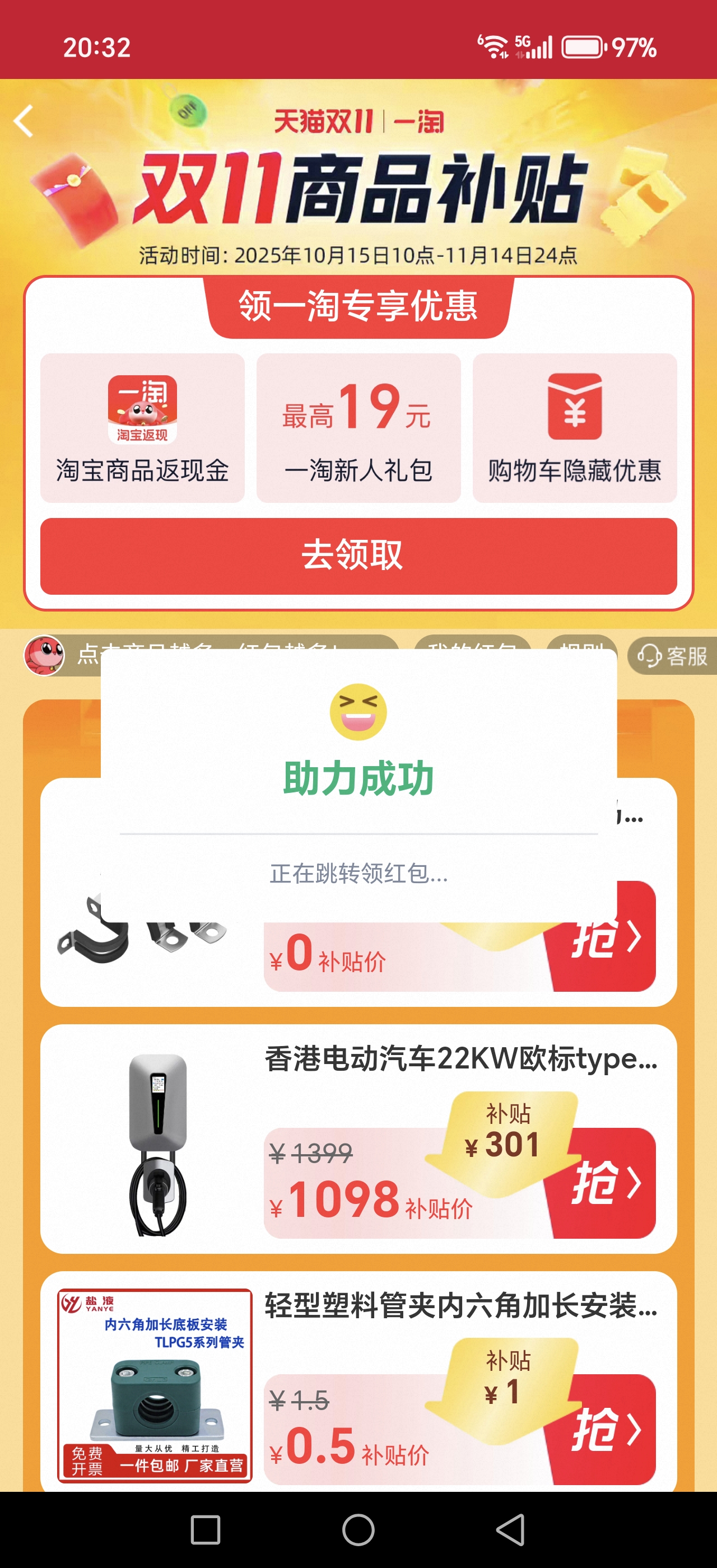
Task: Contact 客服 customer service
Action: click(672, 656)
